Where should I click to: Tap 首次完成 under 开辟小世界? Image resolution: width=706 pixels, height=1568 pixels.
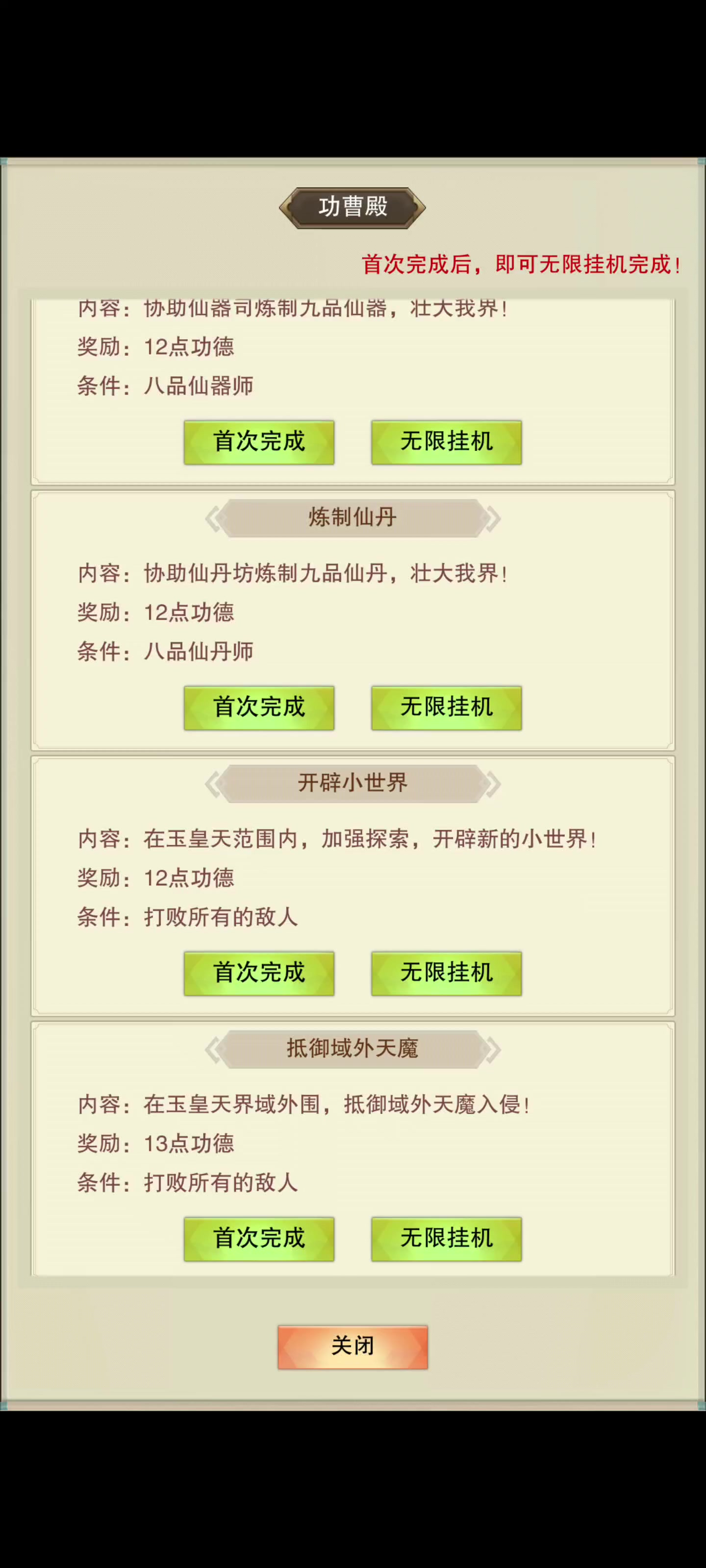[x=259, y=973]
